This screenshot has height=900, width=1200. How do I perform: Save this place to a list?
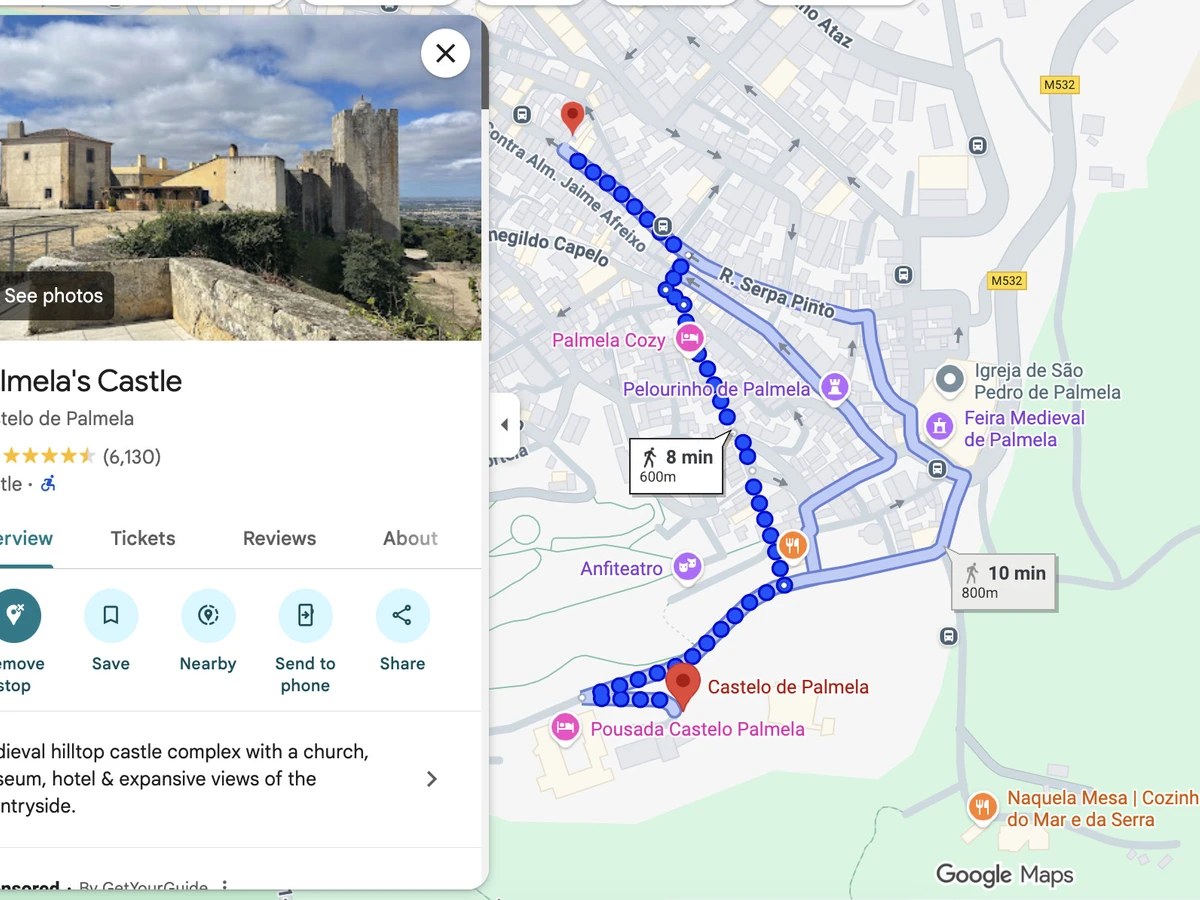click(x=111, y=616)
